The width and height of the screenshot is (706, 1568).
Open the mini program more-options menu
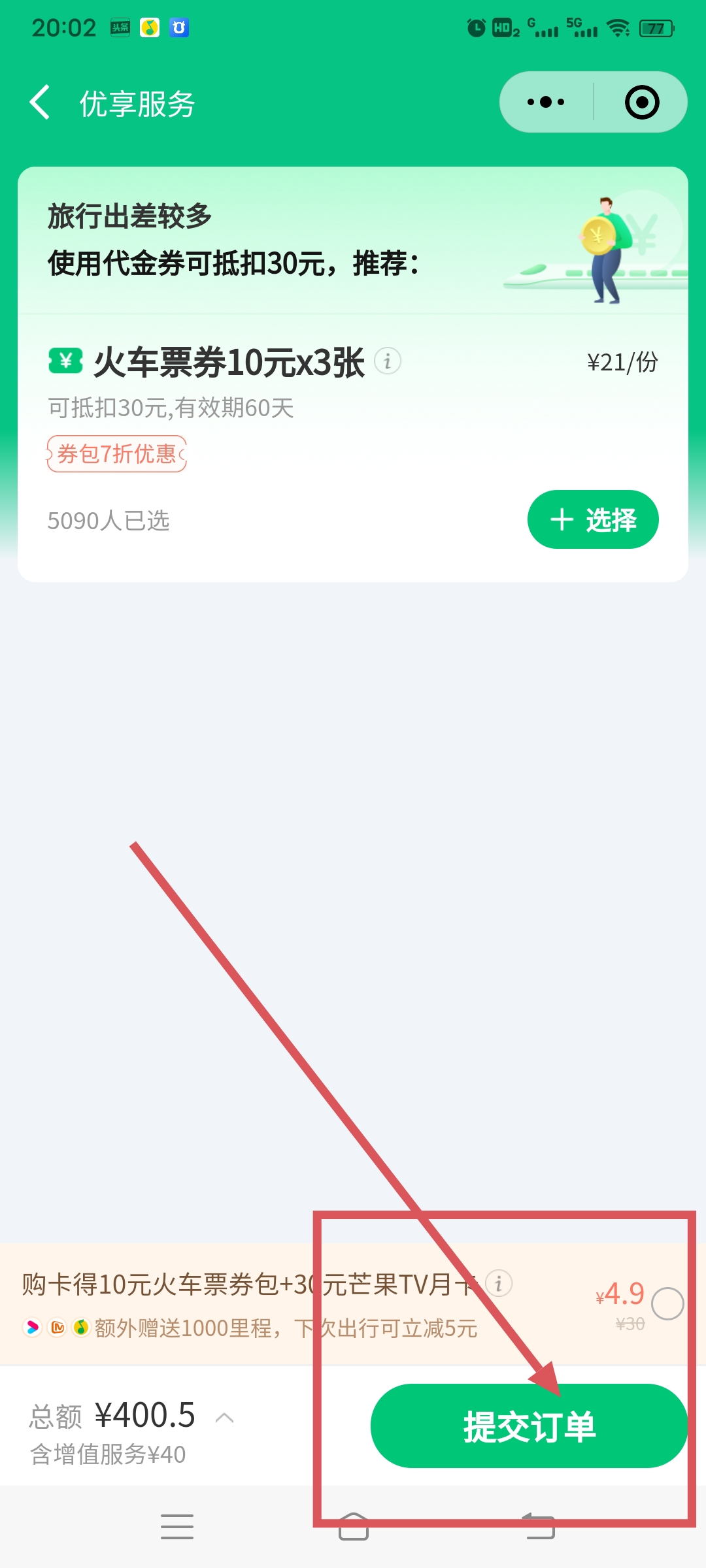(x=546, y=102)
